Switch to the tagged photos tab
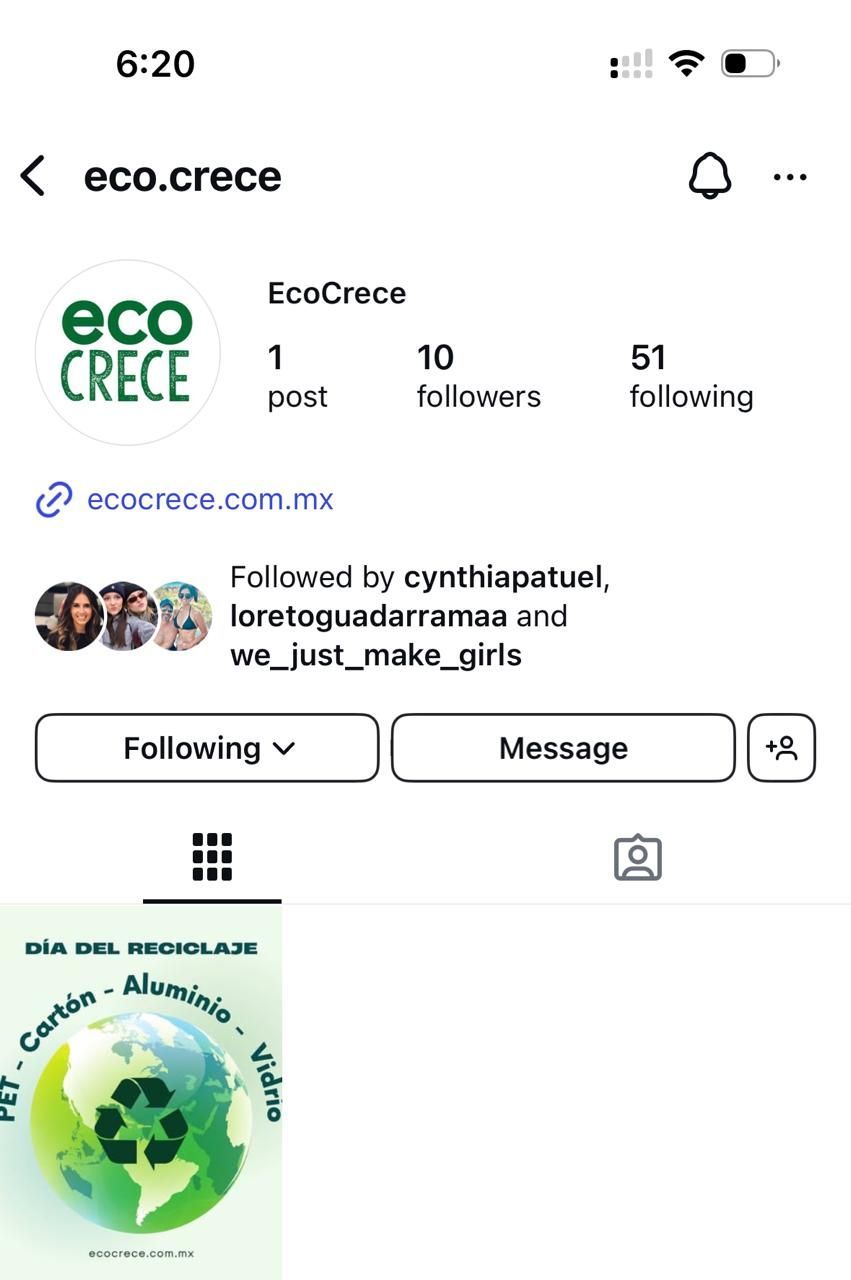Image resolution: width=851 pixels, height=1280 pixels. [x=637, y=857]
